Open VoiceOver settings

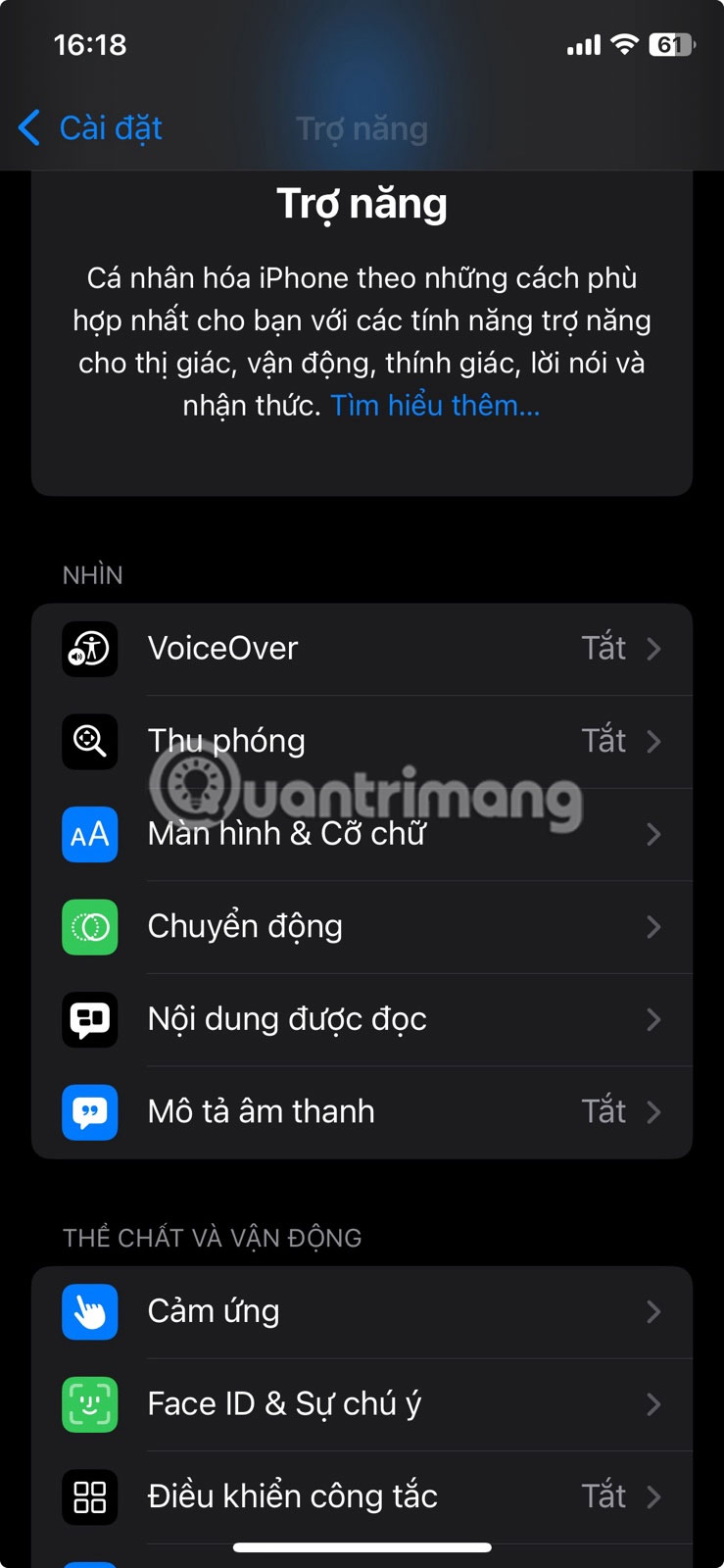(362, 649)
